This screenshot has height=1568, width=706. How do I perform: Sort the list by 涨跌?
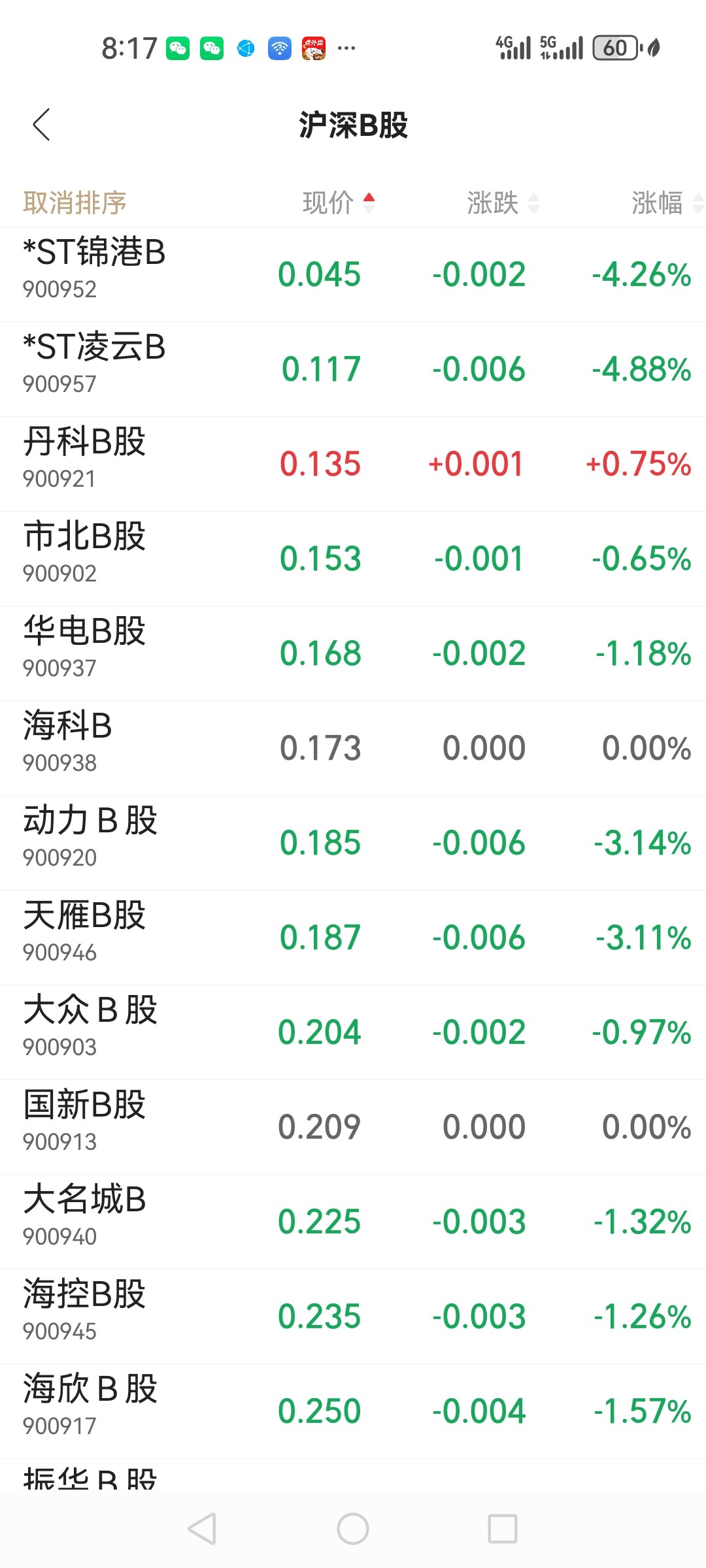tap(503, 203)
